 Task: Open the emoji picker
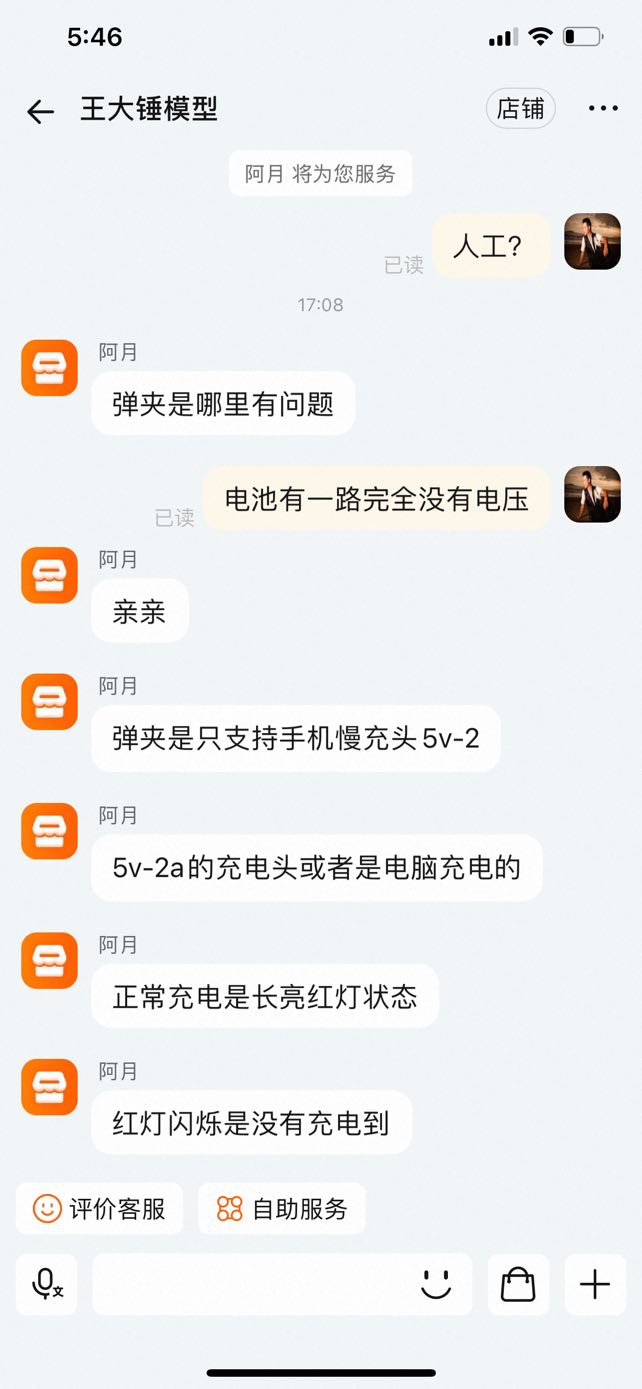pyautogui.click(x=436, y=1284)
